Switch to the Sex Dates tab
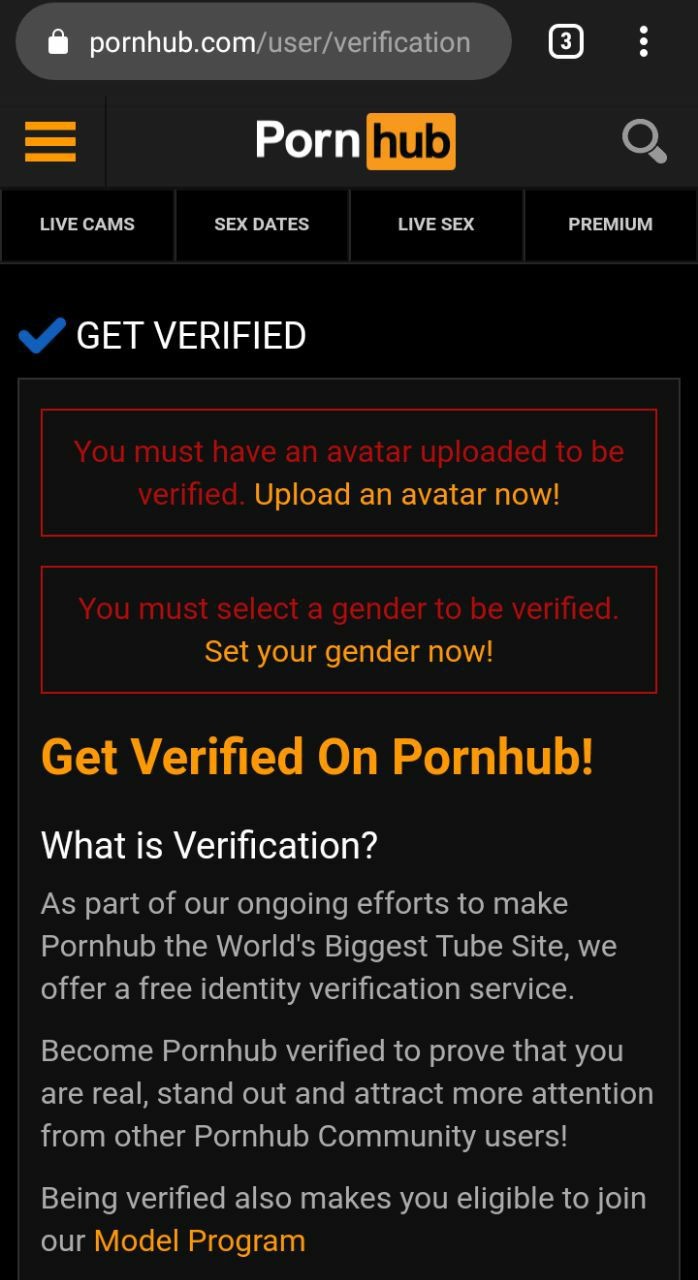Image resolution: width=698 pixels, height=1280 pixels. [261, 225]
